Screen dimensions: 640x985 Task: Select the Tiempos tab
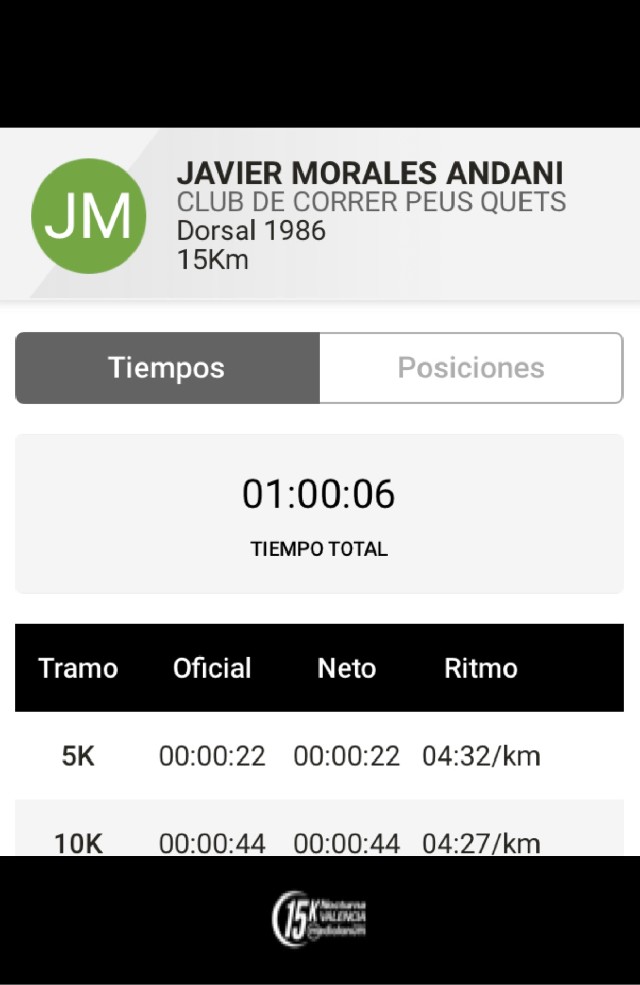pyautogui.click(x=167, y=368)
